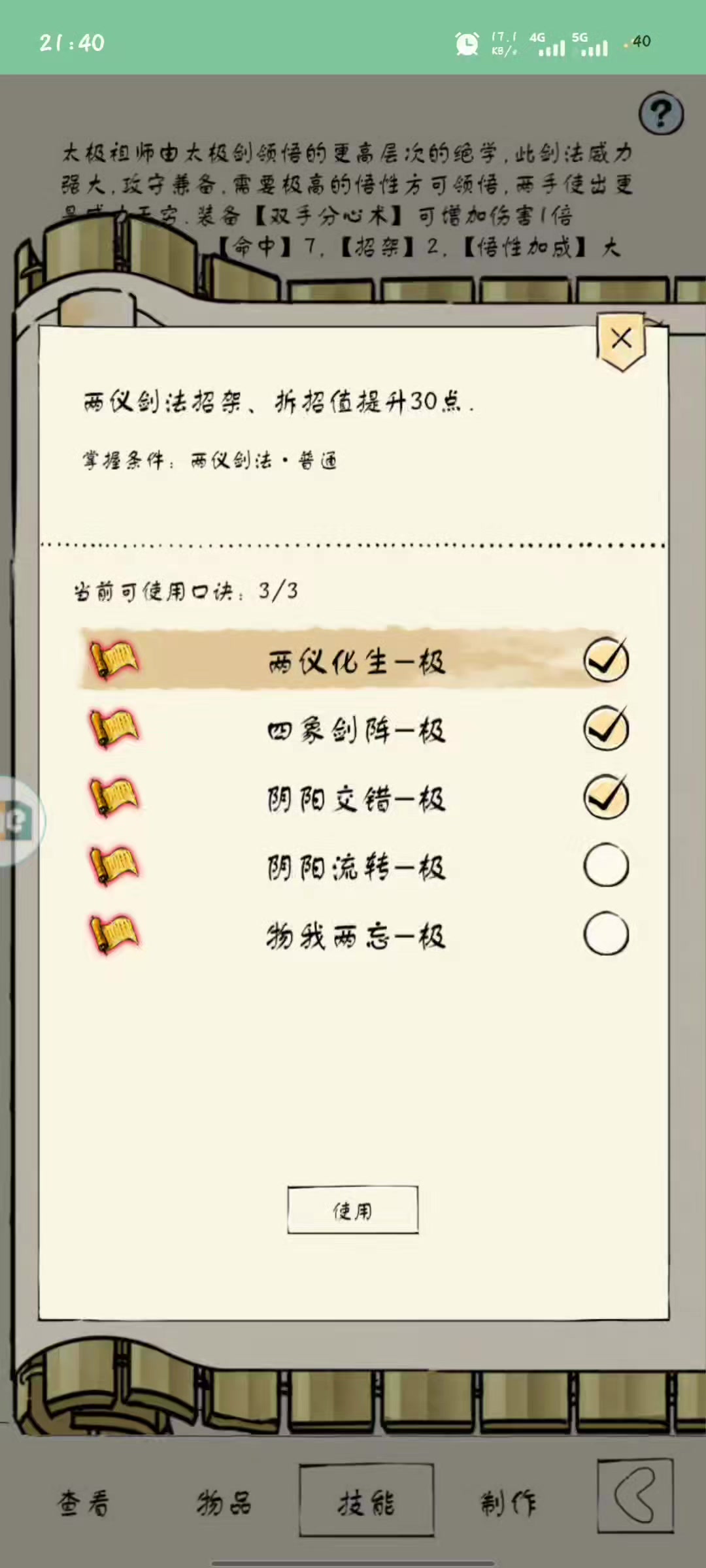Switch to the 查看 tab
The height and width of the screenshot is (1568, 706).
[84, 1503]
